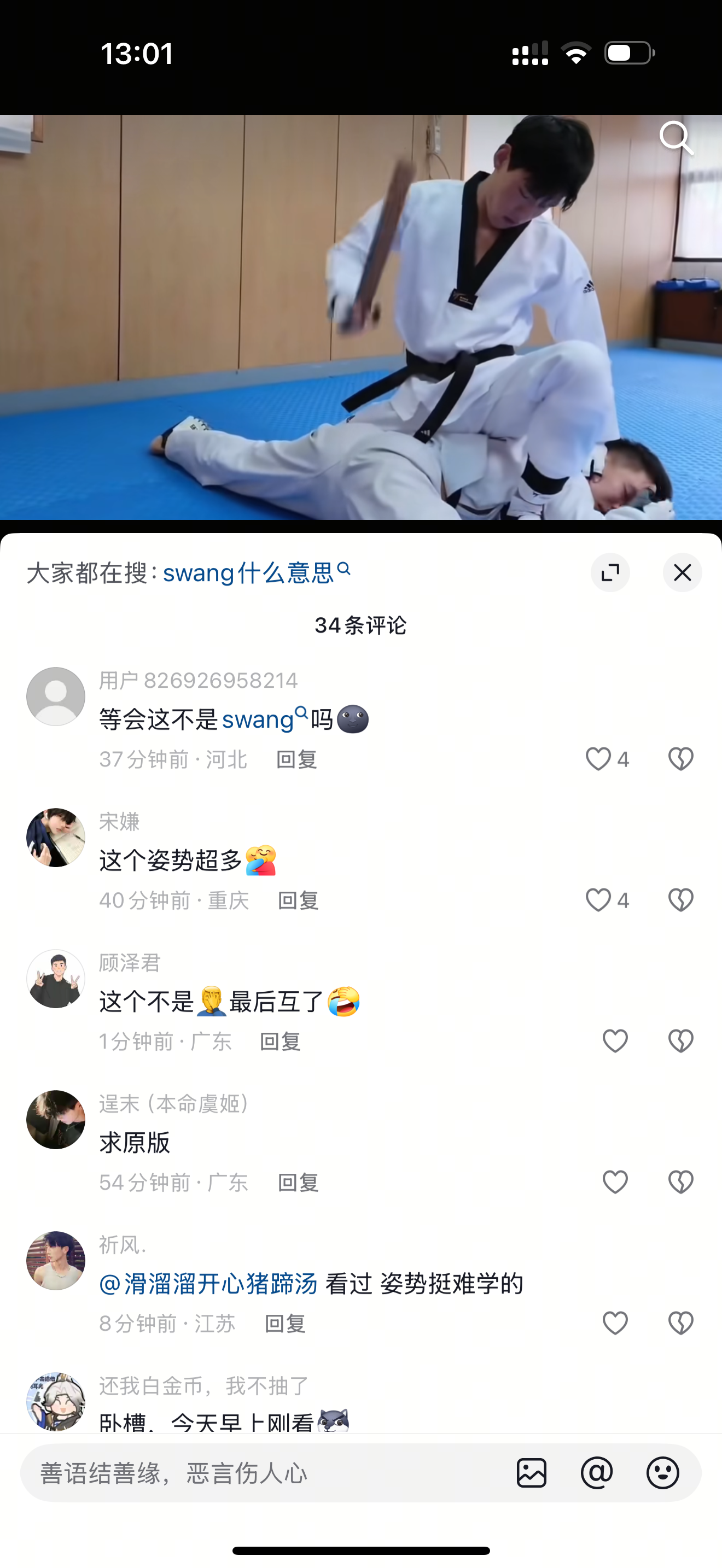
Task: Reply to the "求原版" comment
Action: point(298,1183)
